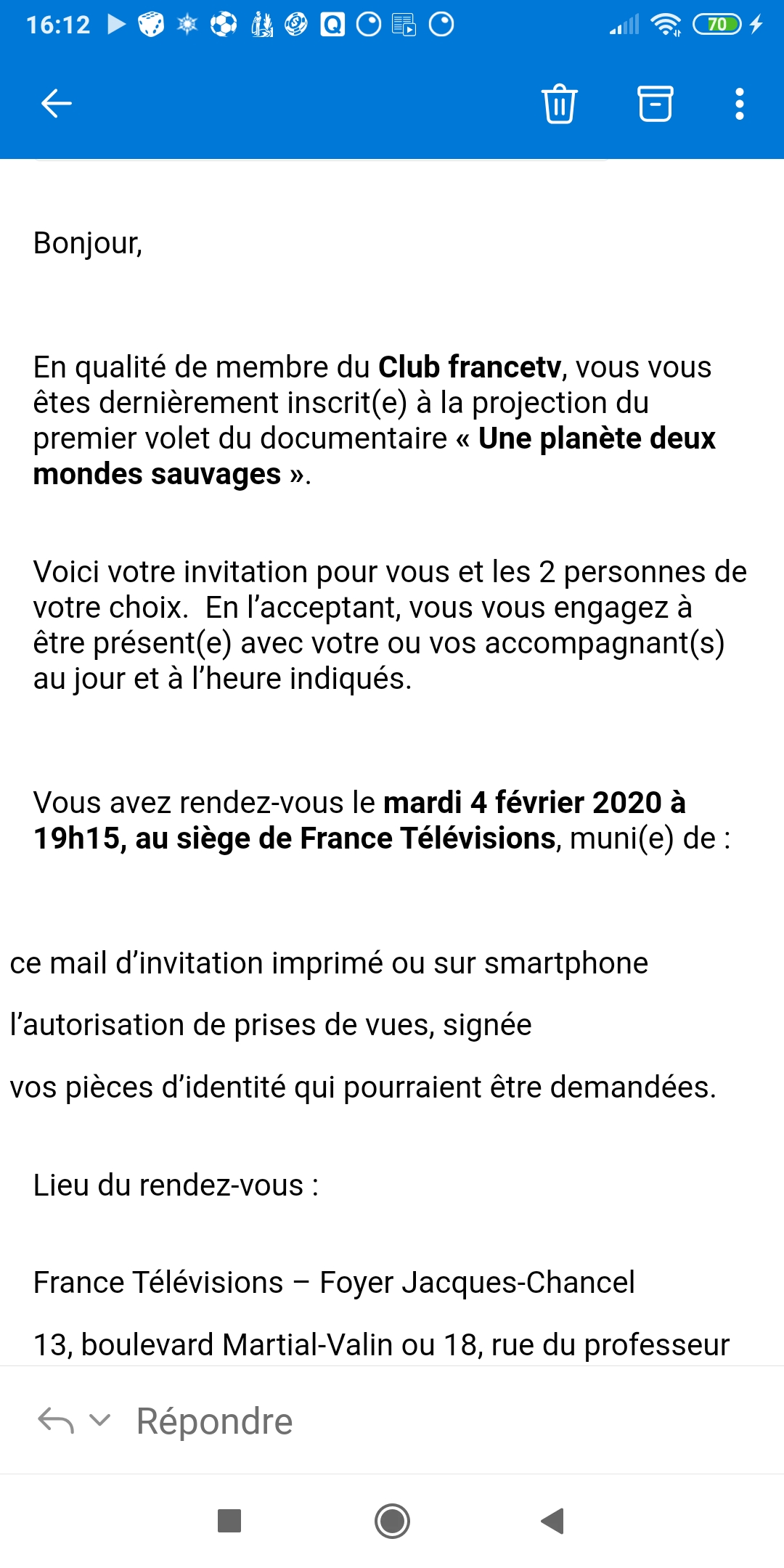Screen dimensions: 784x1568
Task: Tap the system home button
Action: point(392,1521)
